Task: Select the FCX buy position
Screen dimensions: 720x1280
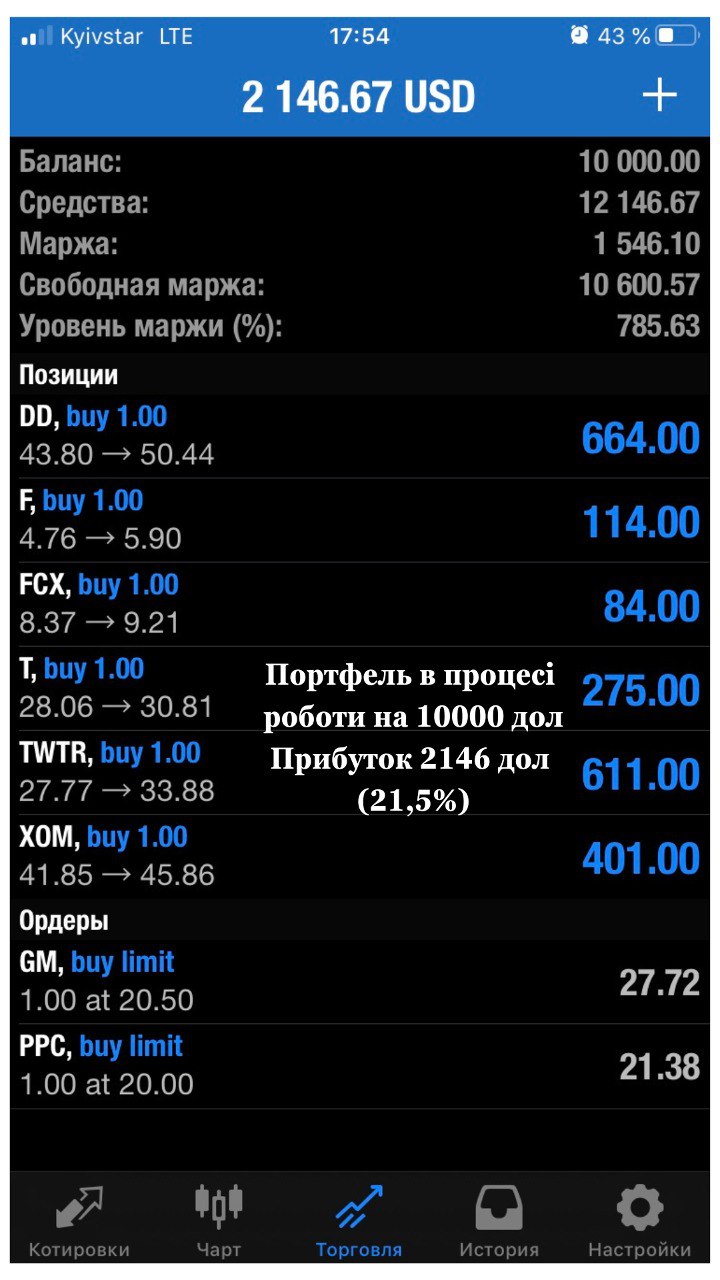Action: pyautogui.click(x=360, y=605)
